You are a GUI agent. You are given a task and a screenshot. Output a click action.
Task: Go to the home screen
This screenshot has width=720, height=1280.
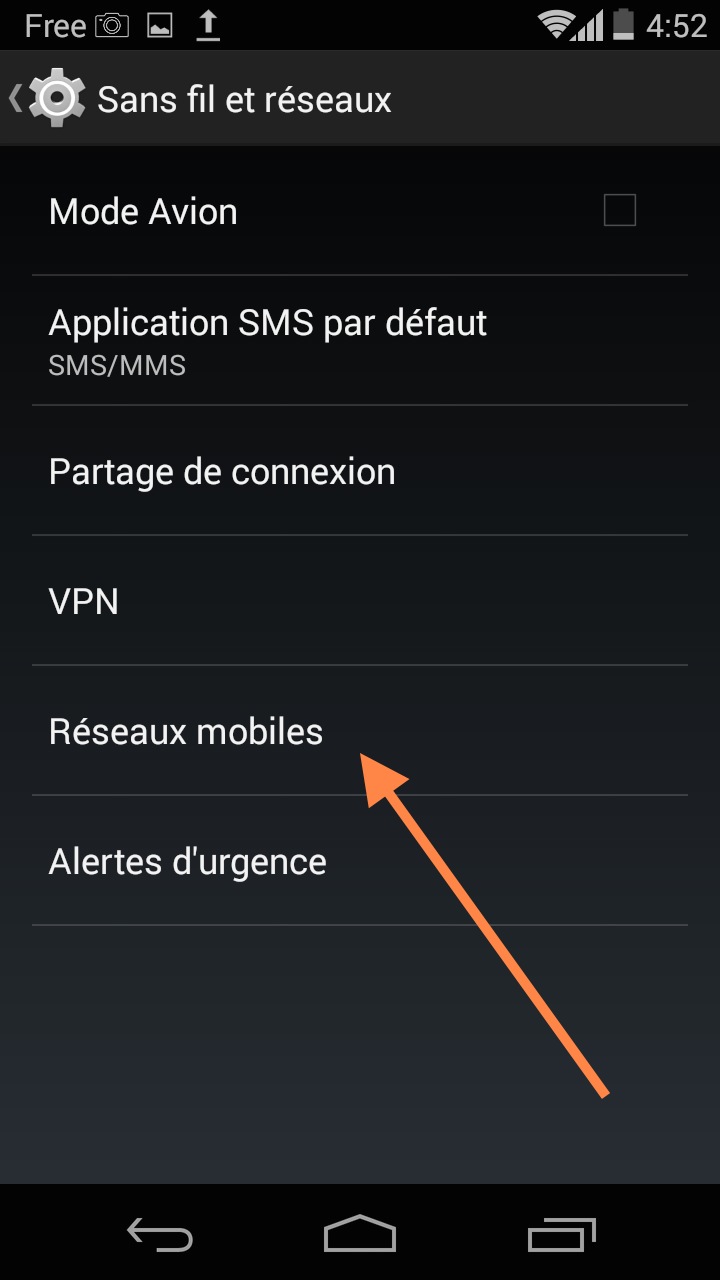360,1234
